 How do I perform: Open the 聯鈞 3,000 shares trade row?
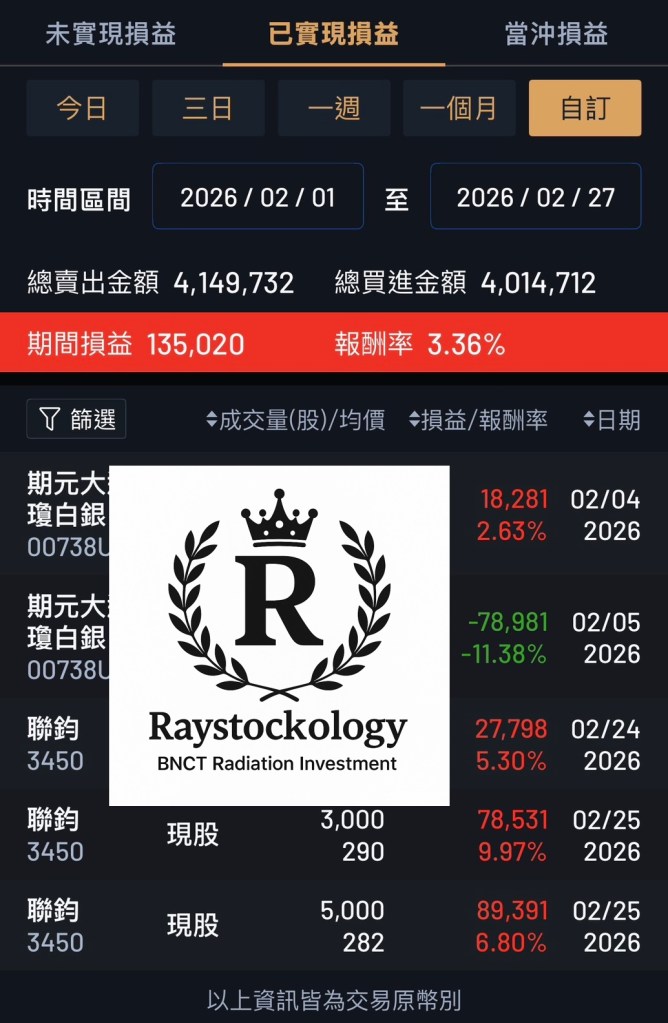[334, 835]
